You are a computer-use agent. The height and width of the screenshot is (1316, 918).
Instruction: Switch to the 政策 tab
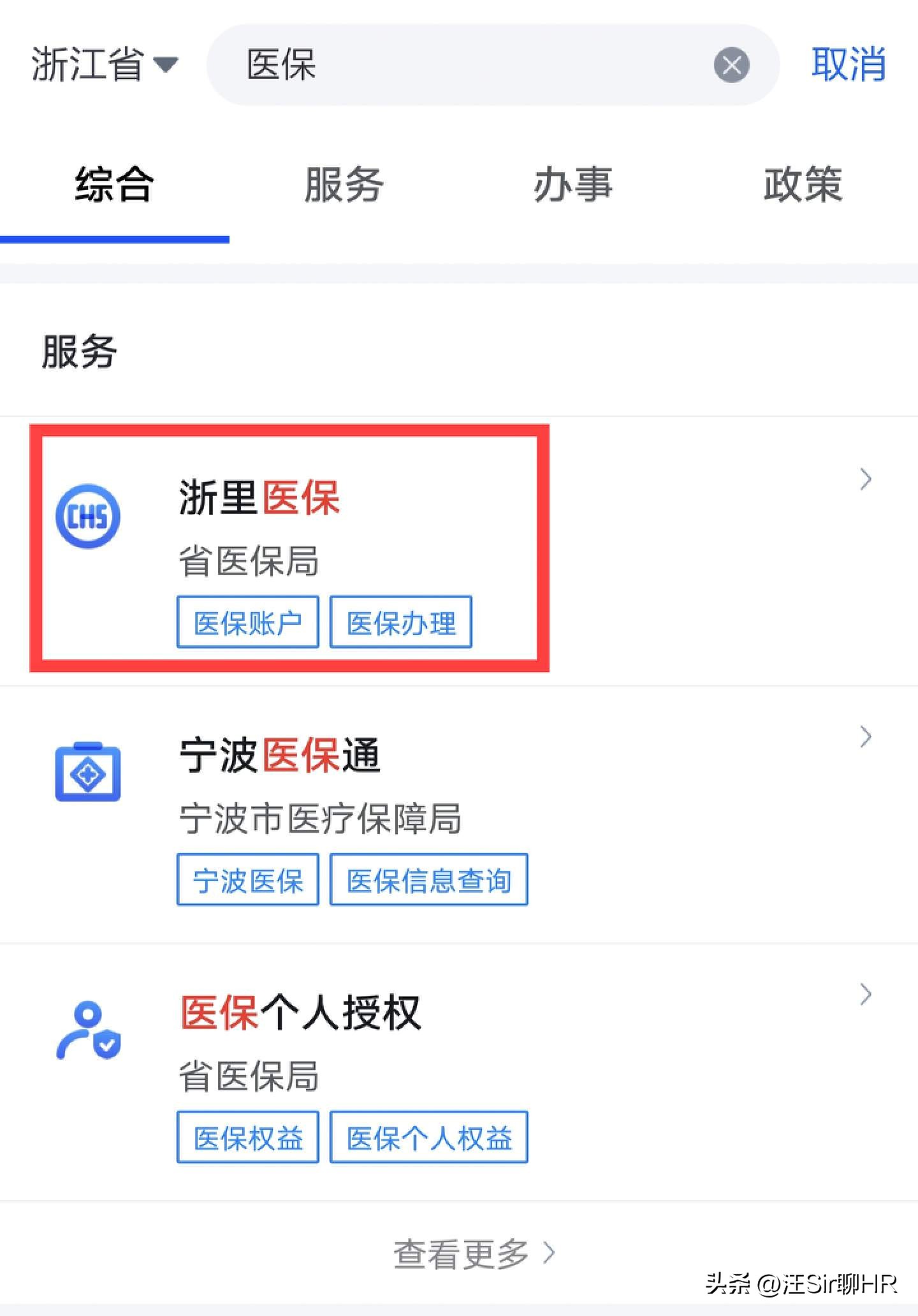pyautogui.click(x=802, y=185)
